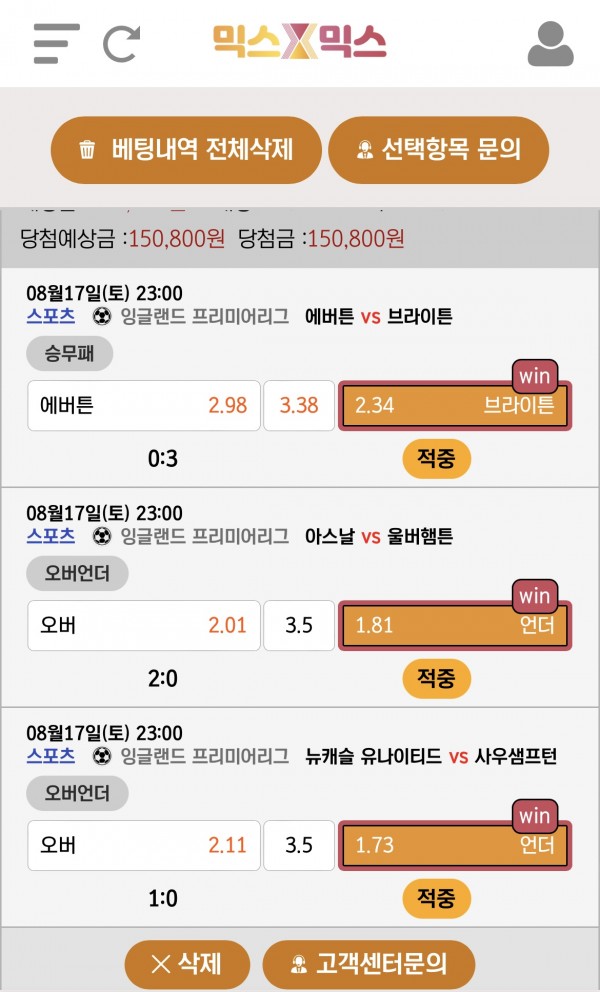Open the 스포츠 link for 아스날 vs 울버햄튼
This screenshot has width=600, height=992.
click(x=50, y=536)
